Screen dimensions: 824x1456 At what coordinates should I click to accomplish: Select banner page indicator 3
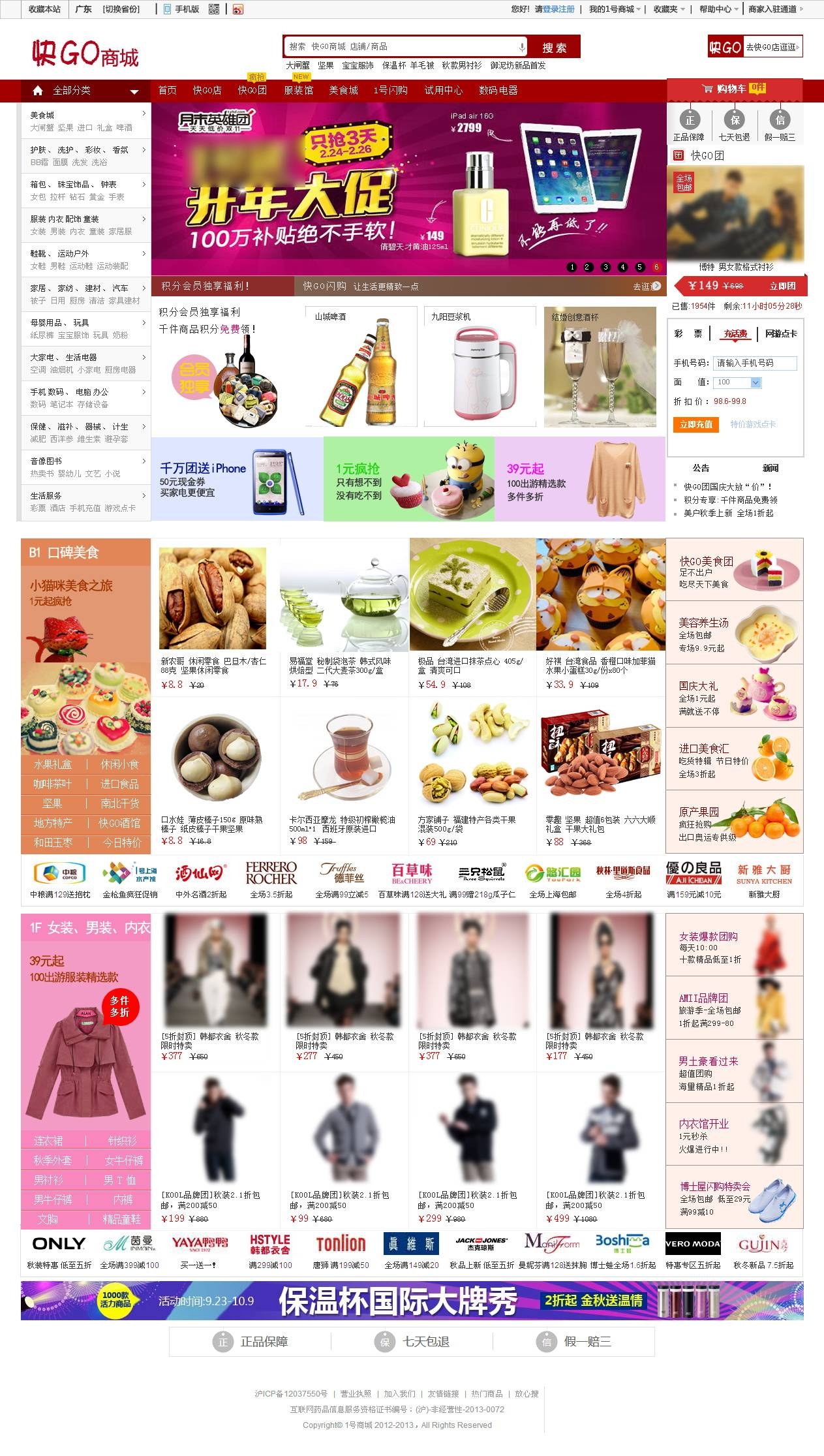tap(605, 267)
